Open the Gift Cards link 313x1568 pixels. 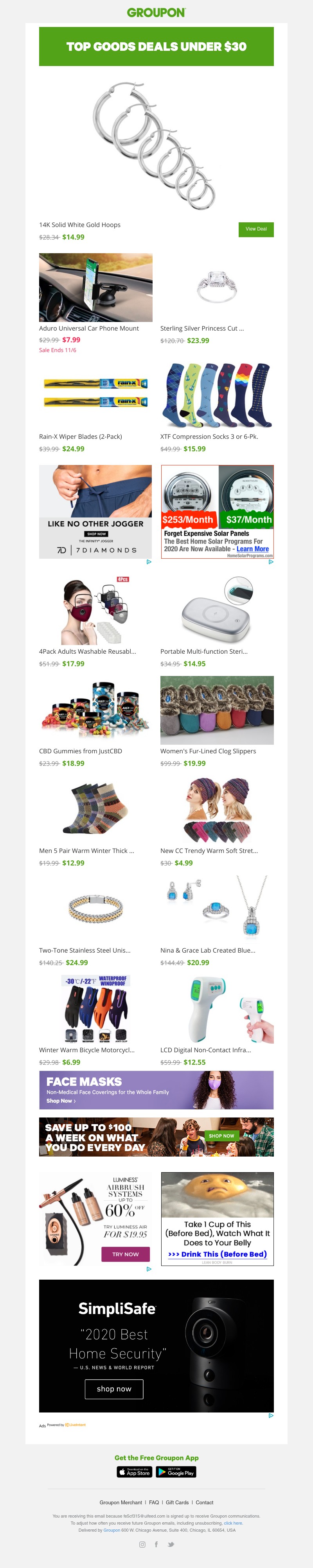coord(177,1502)
